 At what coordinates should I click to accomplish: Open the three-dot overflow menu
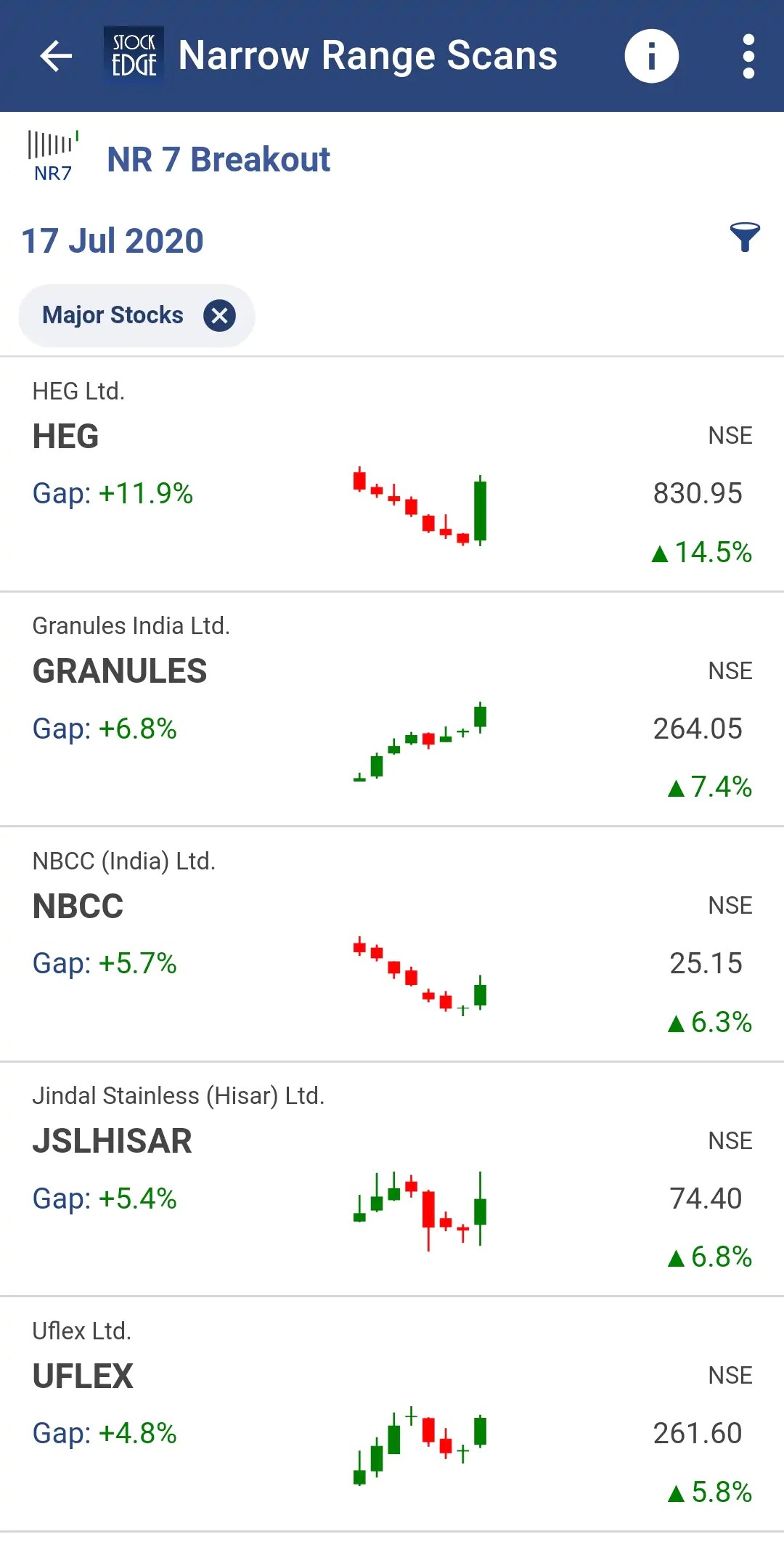[748, 56]
